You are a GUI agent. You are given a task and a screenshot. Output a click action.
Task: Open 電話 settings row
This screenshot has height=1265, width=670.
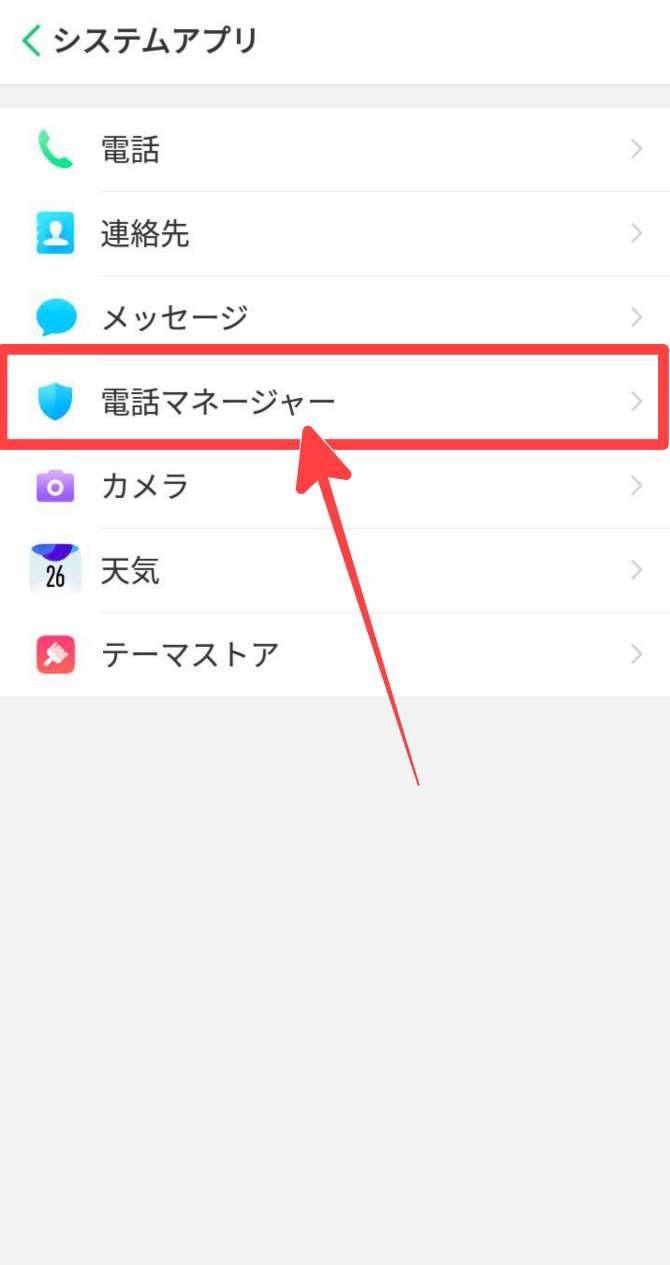[x=335, y=150]
